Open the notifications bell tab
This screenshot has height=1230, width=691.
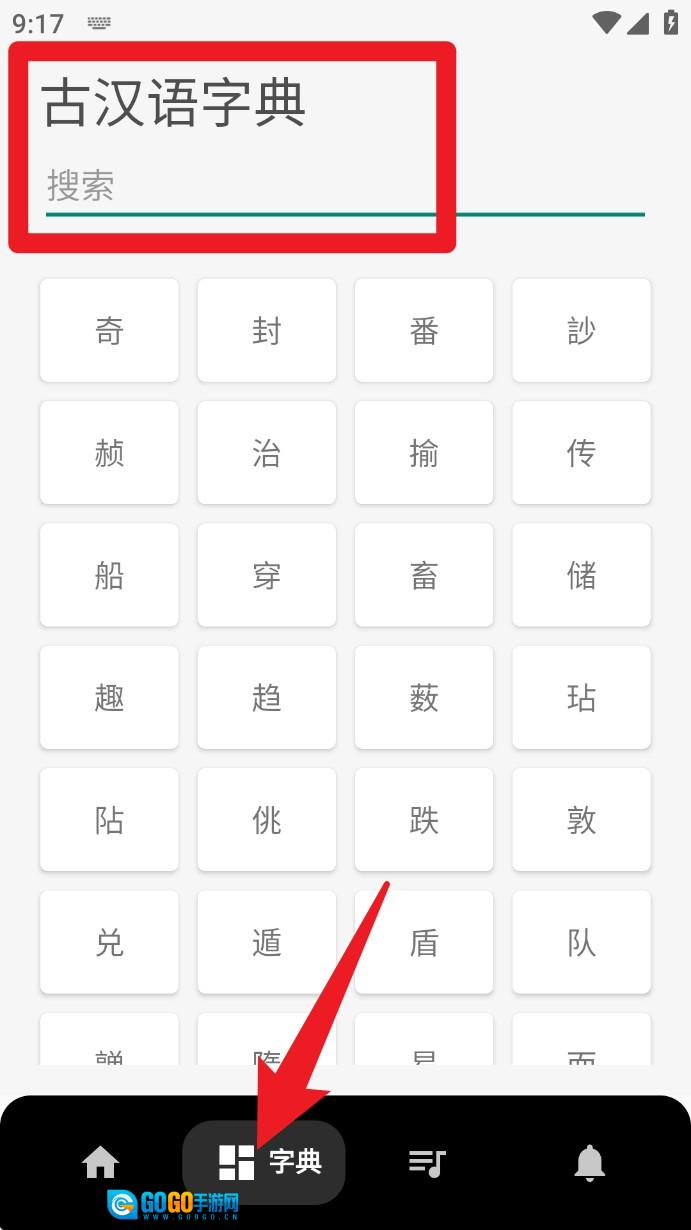[589, 1162]
